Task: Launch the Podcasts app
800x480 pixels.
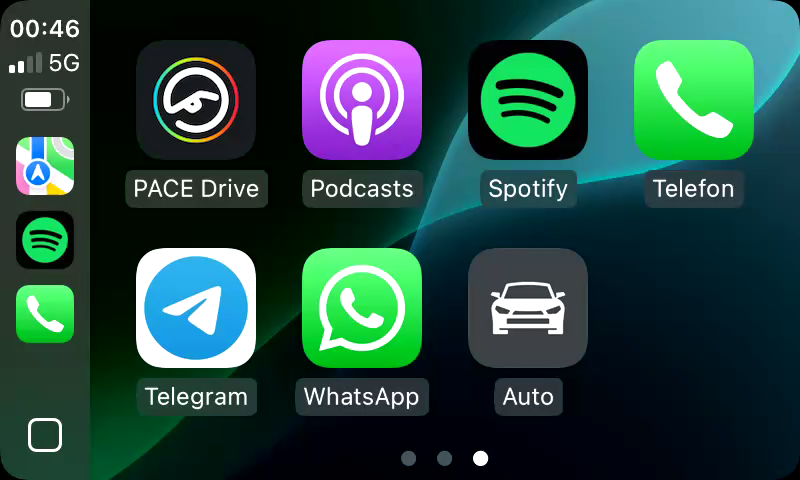Action: click(x=362, y=100)
